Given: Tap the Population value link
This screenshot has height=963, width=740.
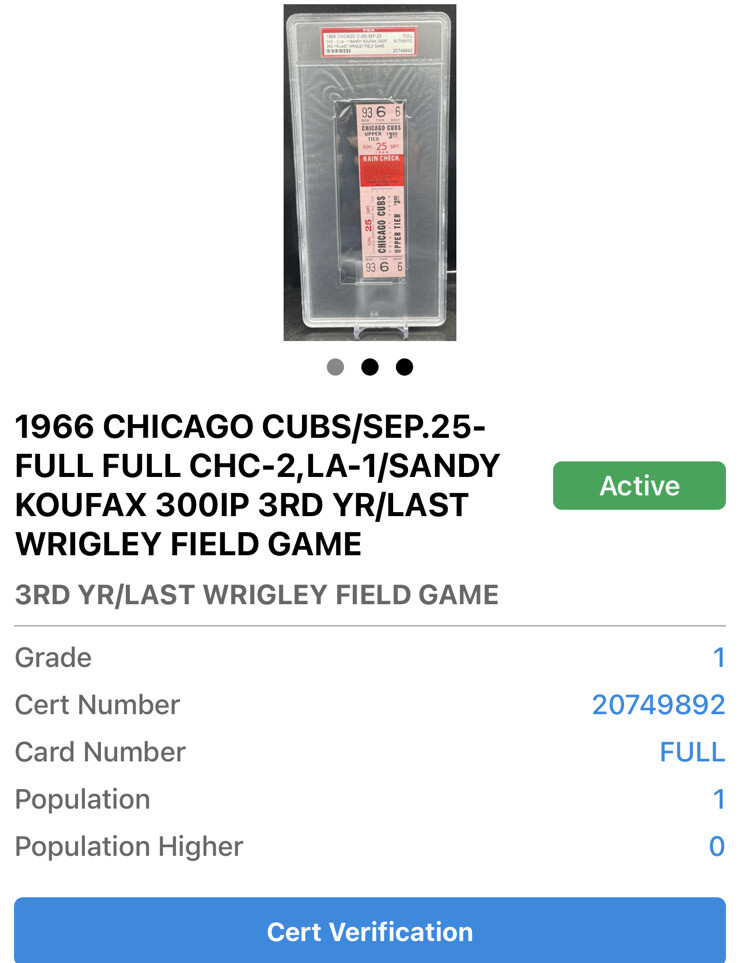Looking at the screenshot, I should pos(718,799).
